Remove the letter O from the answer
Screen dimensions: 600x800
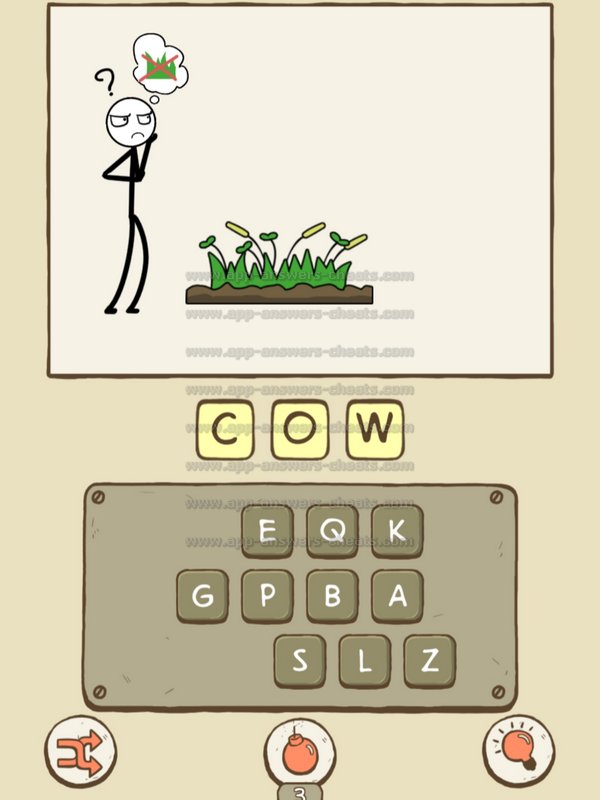300,430
